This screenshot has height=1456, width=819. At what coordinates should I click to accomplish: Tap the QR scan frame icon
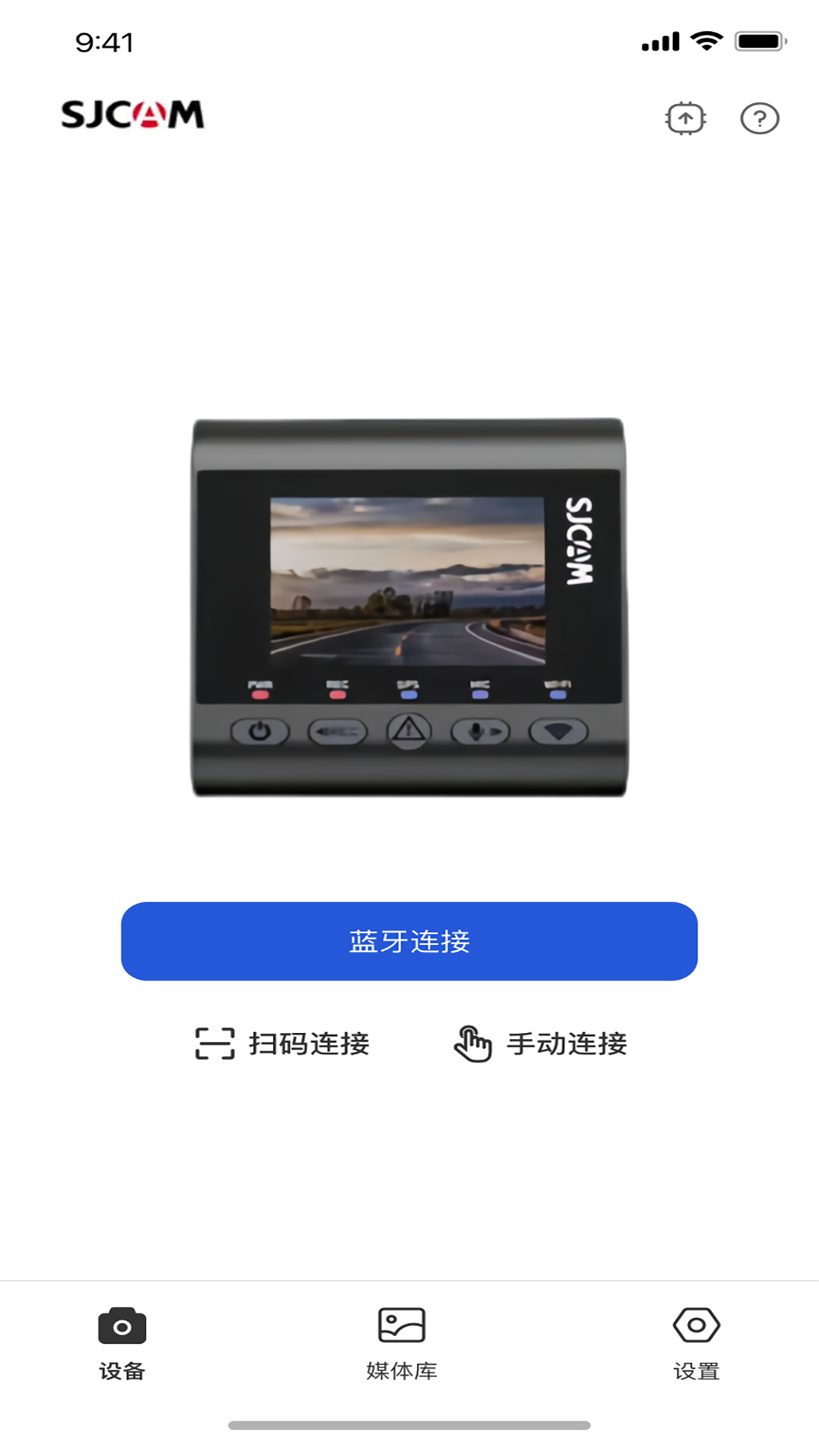215,1044
